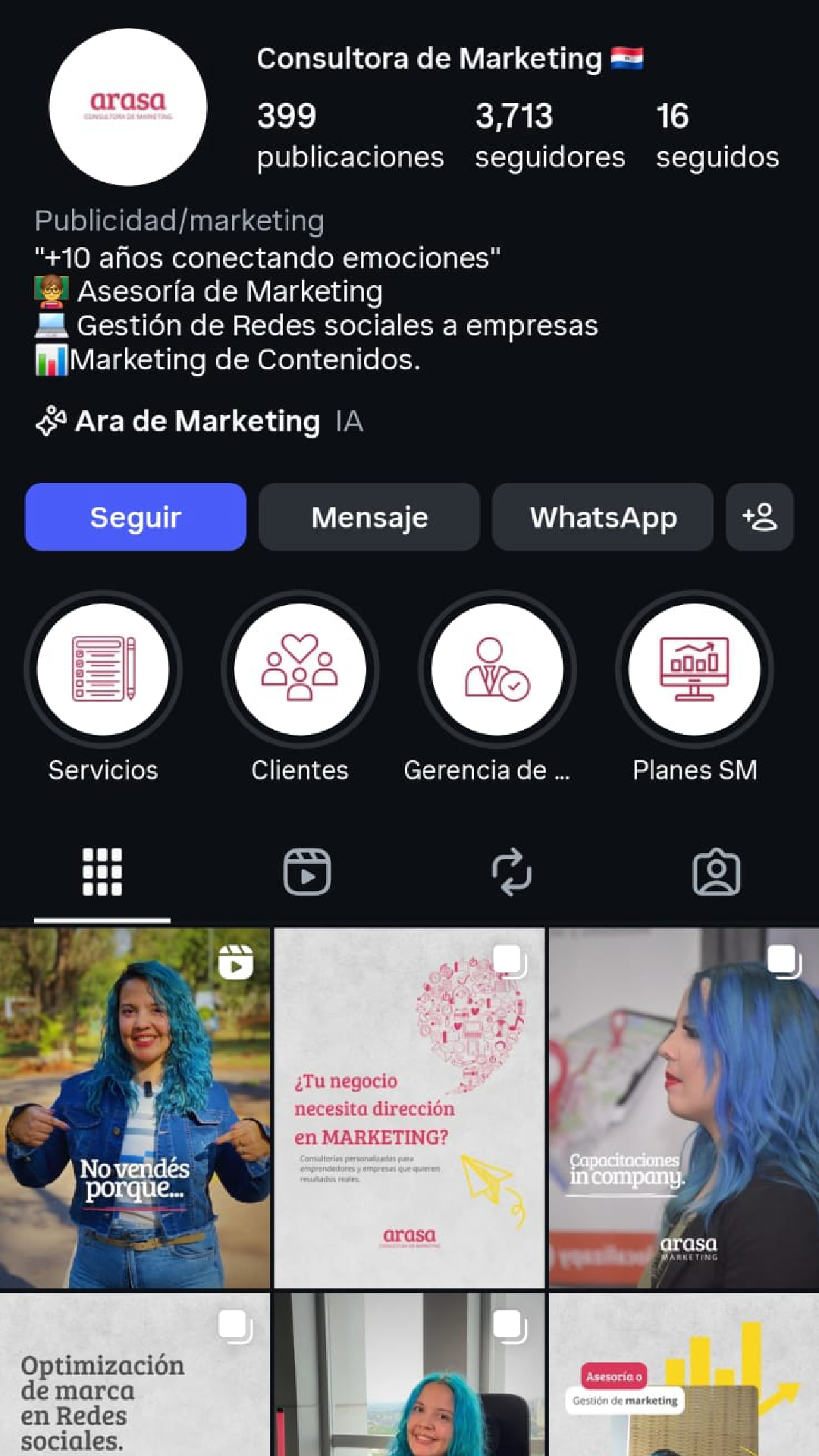Click the add-person follow suggestion icon
819x1456 pixels.
(759, 516)
